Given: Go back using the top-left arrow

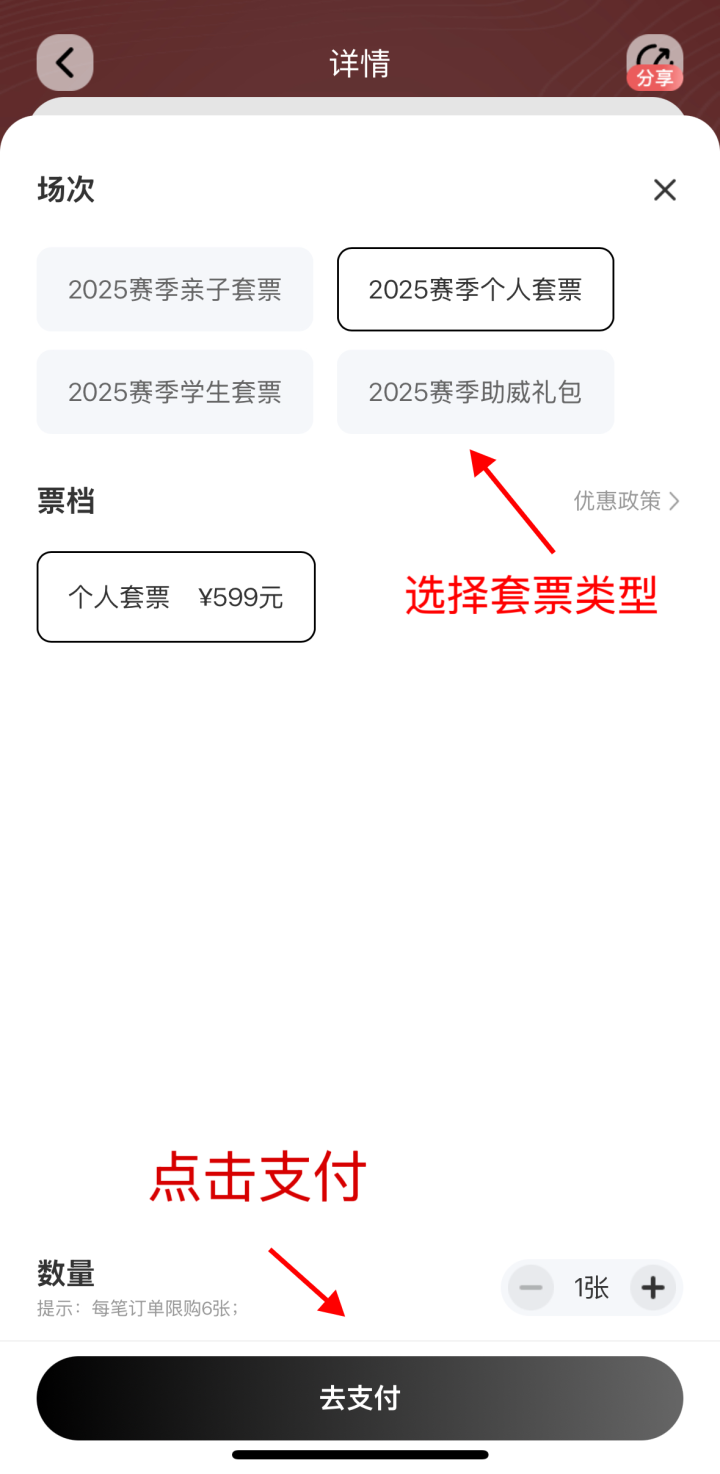Looking at the screenshot, I should (x=65, y=63).
